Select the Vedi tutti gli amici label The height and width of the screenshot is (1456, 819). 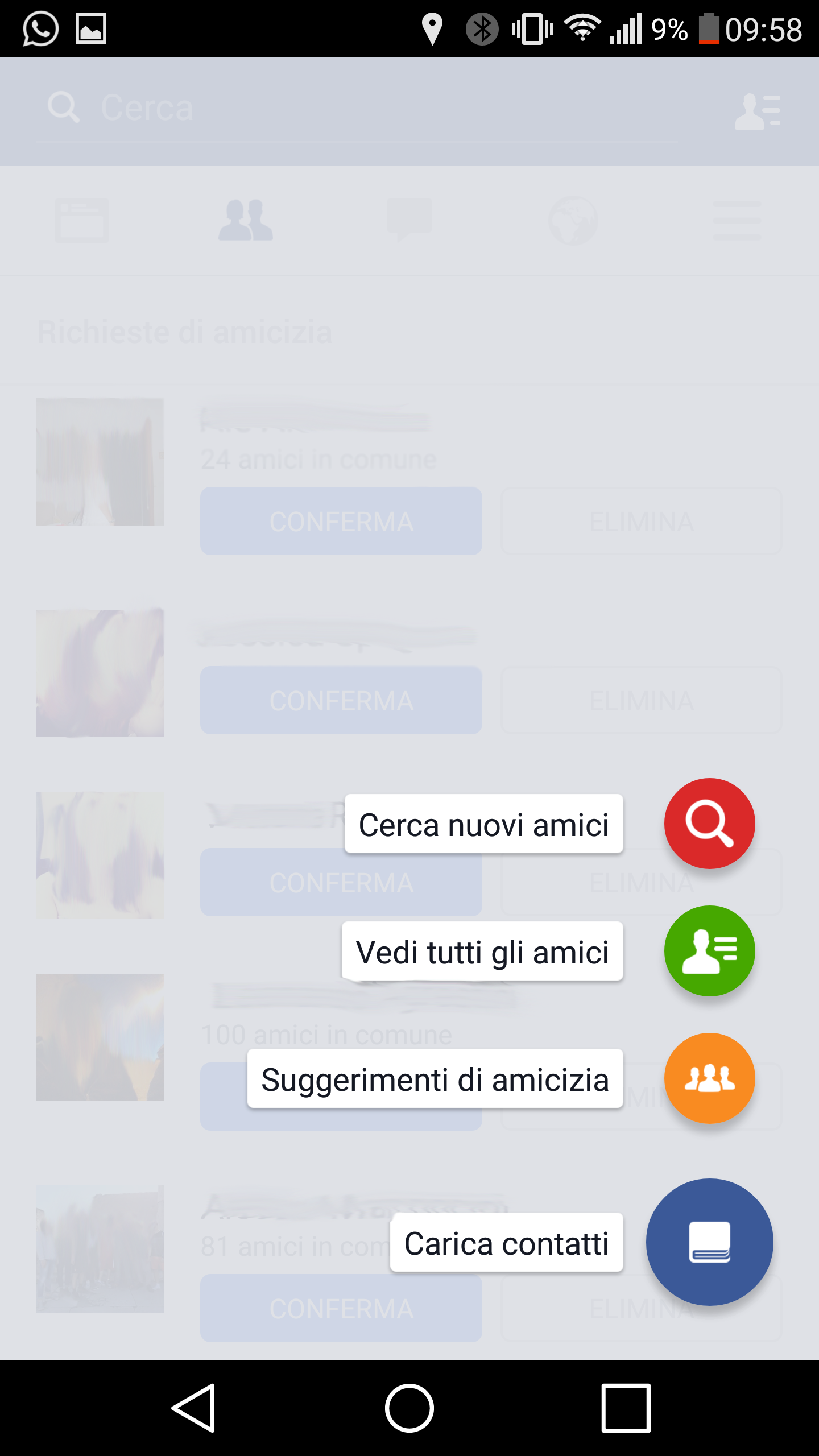[482, 952]
